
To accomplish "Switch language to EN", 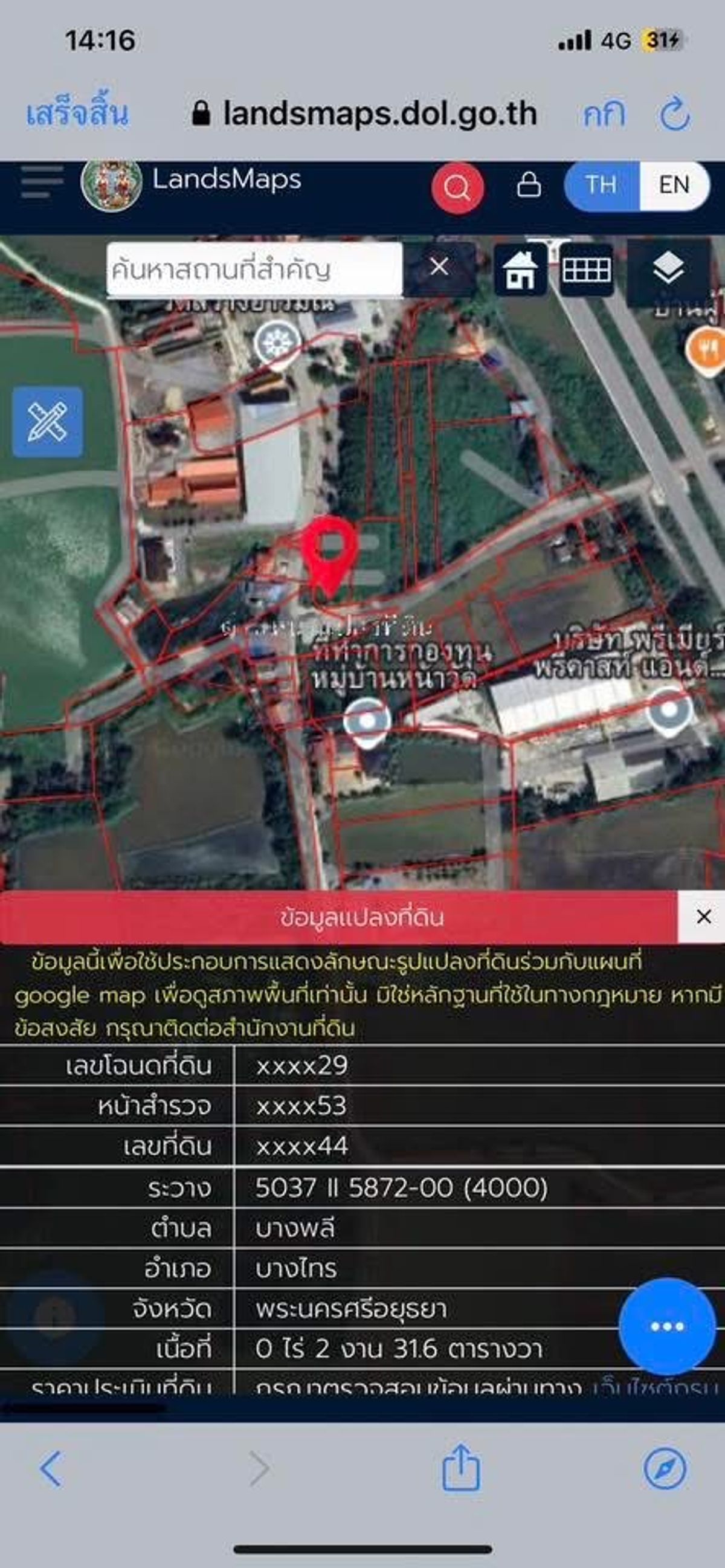I will (x=674, y=185).
